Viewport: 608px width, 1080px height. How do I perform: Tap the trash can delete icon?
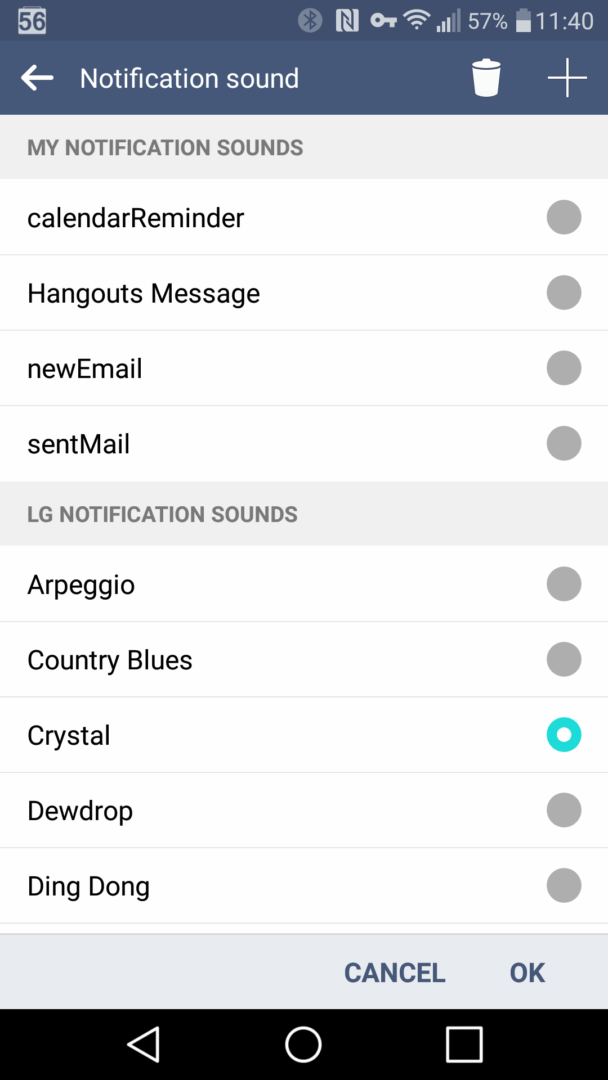coord(486,78)
